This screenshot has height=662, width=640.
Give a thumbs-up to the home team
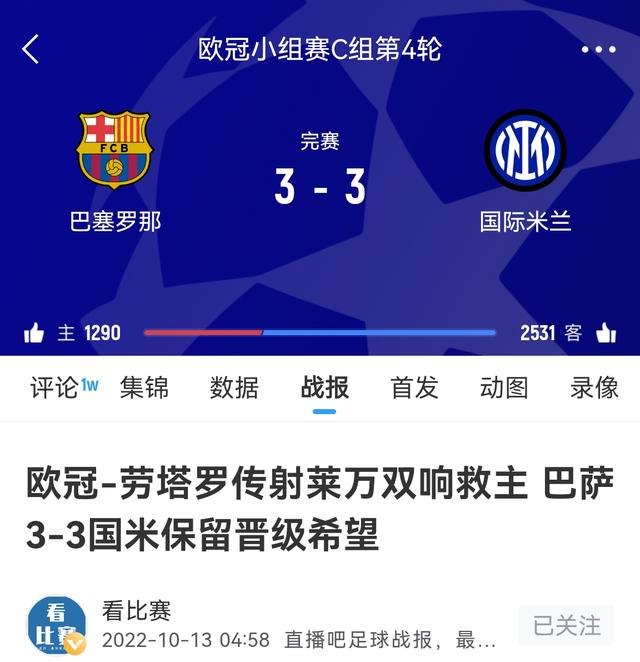[34, 333]
